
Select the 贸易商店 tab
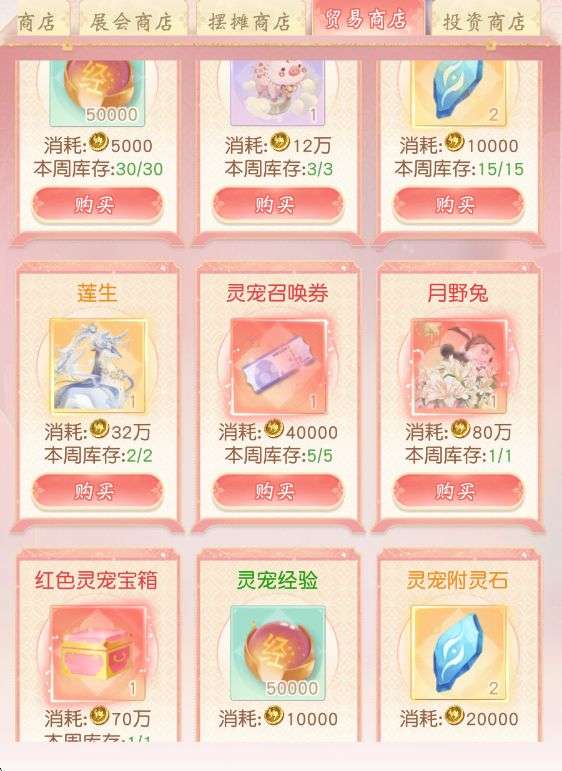[x=367, y=19]
